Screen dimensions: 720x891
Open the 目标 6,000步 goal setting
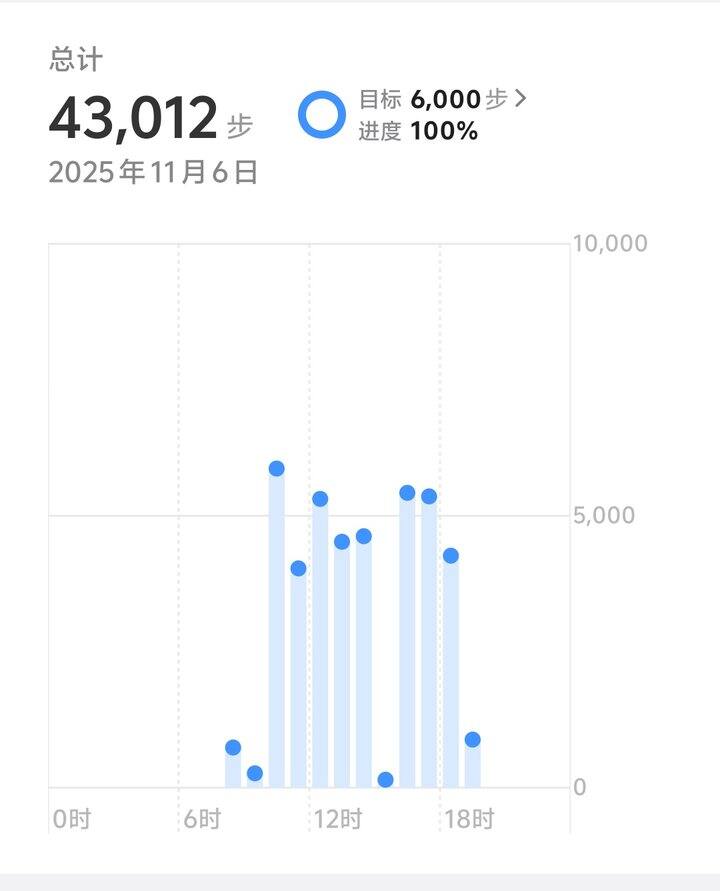click(443, 99)
